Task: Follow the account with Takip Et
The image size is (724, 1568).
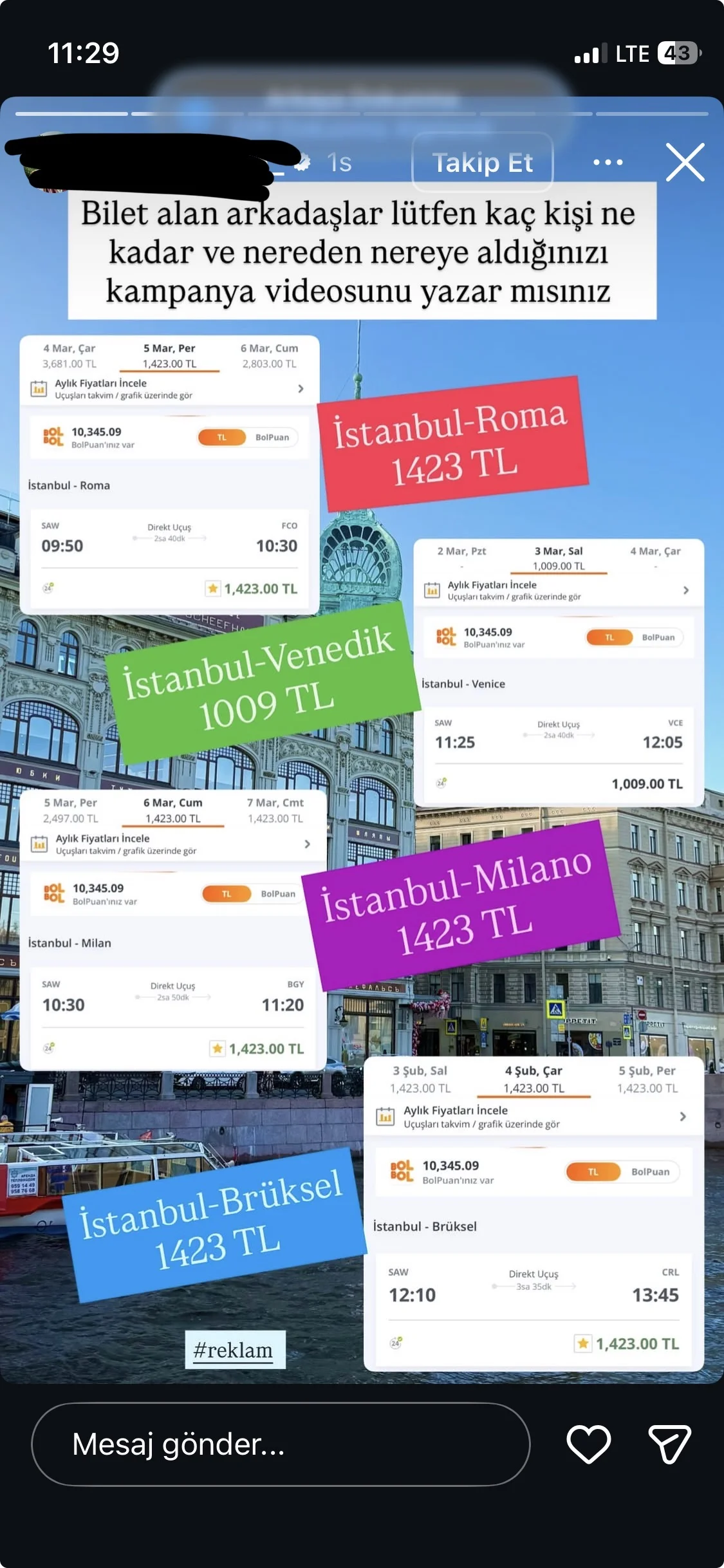Action: 482,163
